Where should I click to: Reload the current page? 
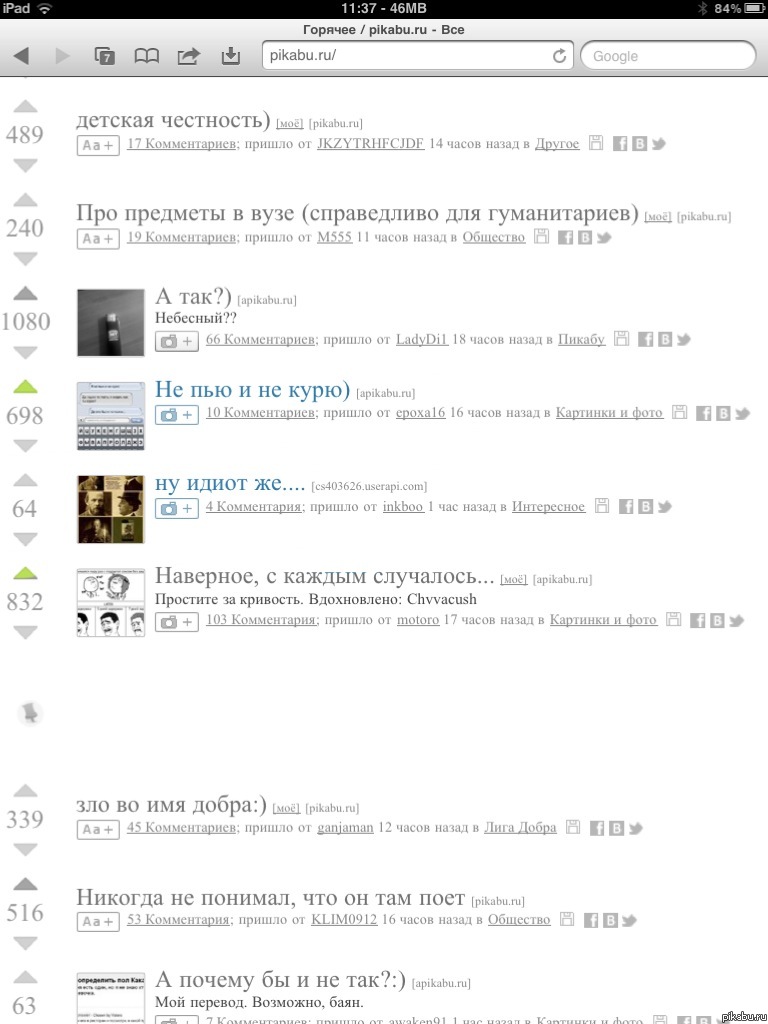tap(560, 56)
